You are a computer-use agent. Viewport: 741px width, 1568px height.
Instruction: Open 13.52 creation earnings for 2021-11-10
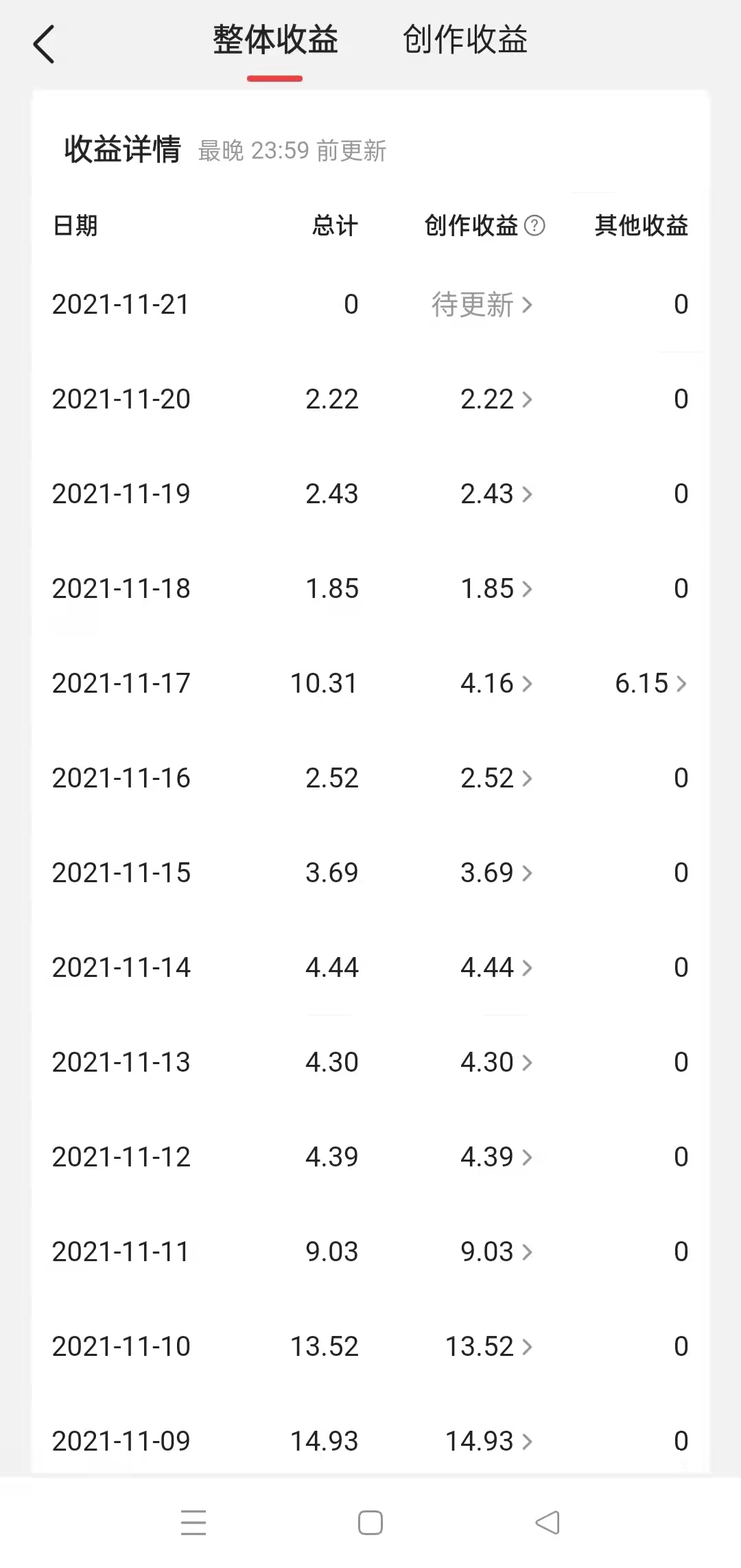[489, 1346]
